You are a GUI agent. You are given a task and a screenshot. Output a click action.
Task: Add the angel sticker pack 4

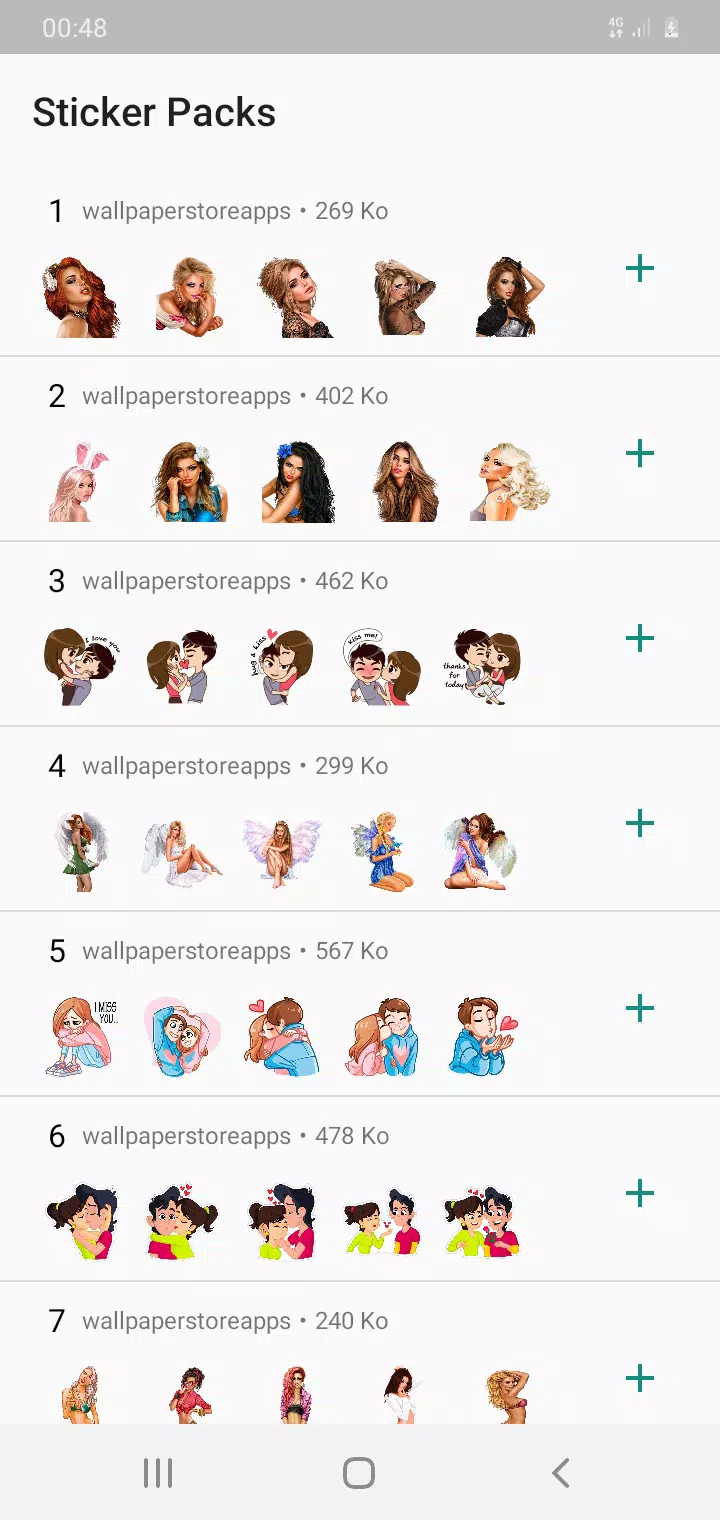coord(638,823)
